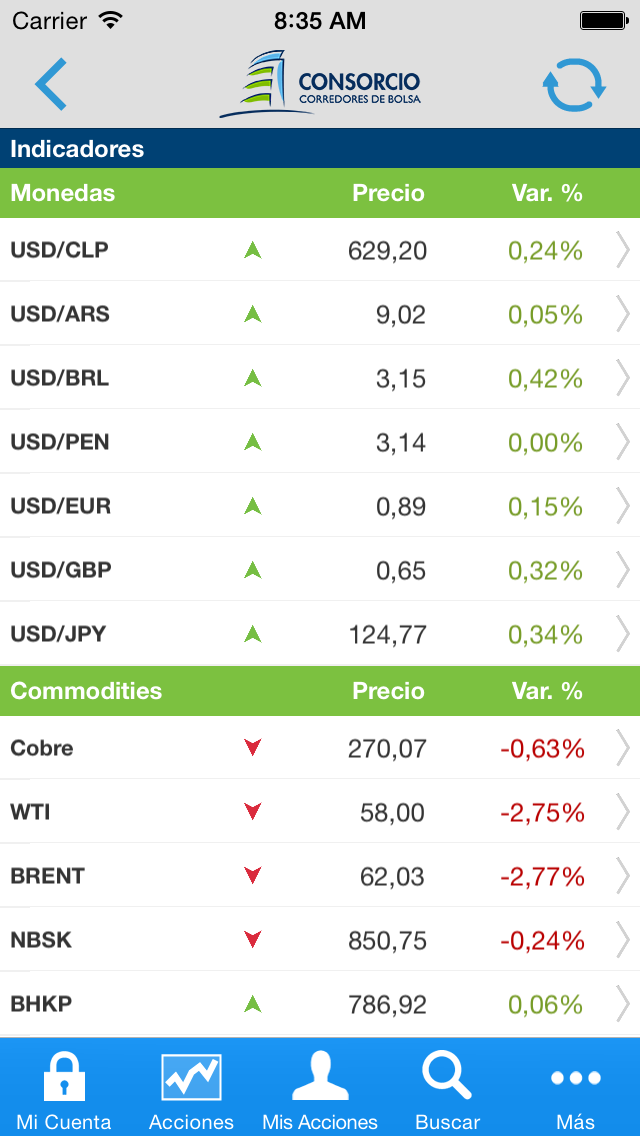Open the BHKP commodity row
This screenshot has height=1136, width=640.
[x=320, y=1004]
